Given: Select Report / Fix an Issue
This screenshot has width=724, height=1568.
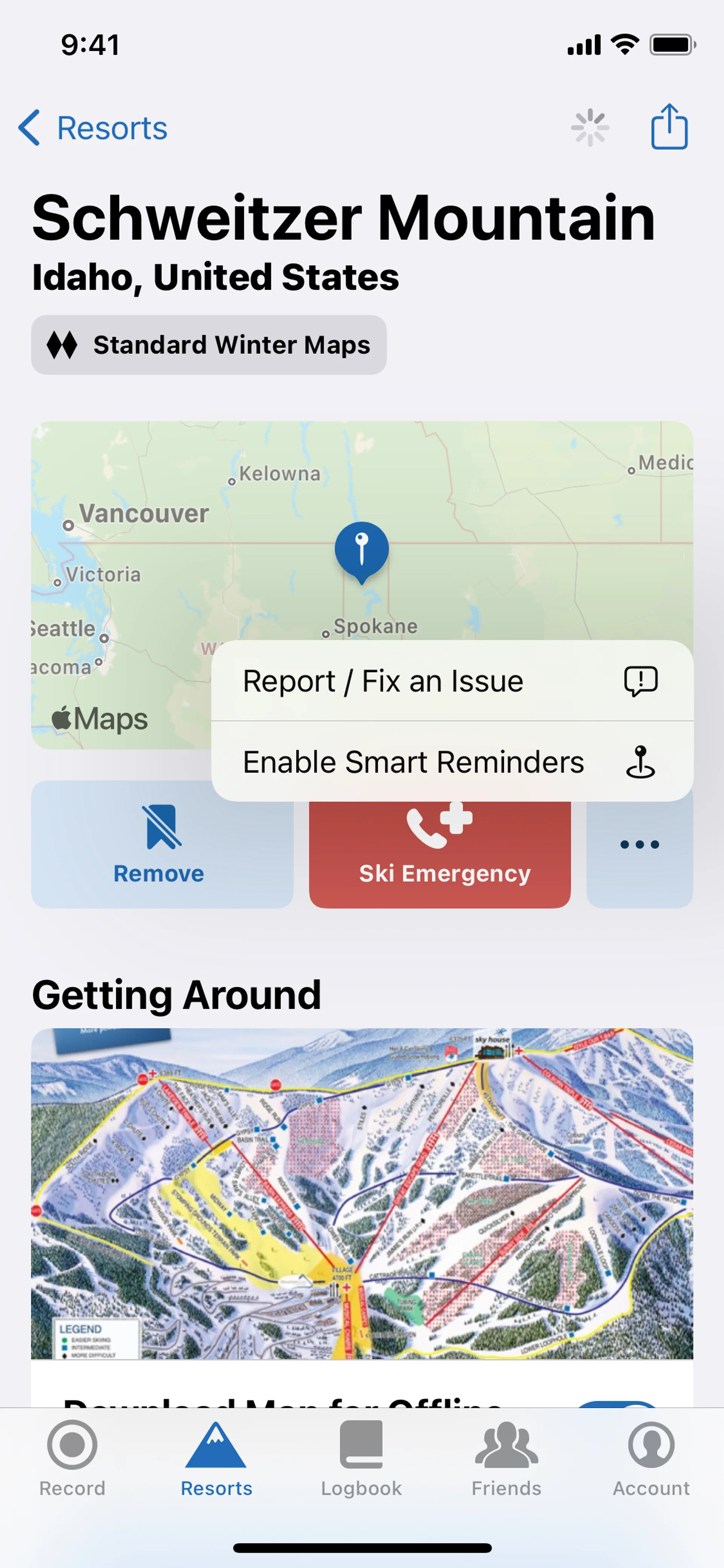Looking at the screenshot, I should [451, 680].
